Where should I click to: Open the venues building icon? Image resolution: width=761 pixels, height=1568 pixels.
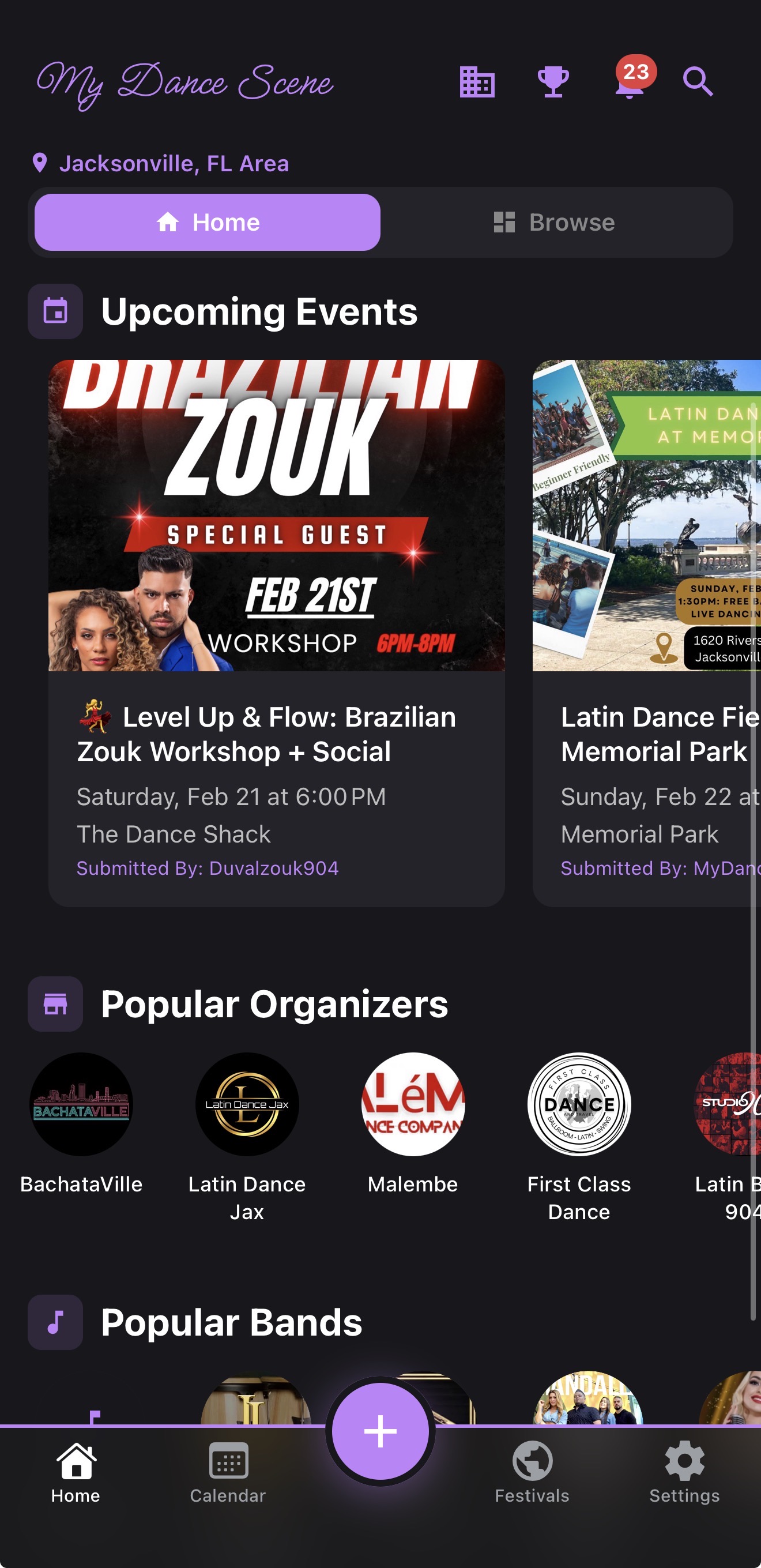(x=477, y=81)
